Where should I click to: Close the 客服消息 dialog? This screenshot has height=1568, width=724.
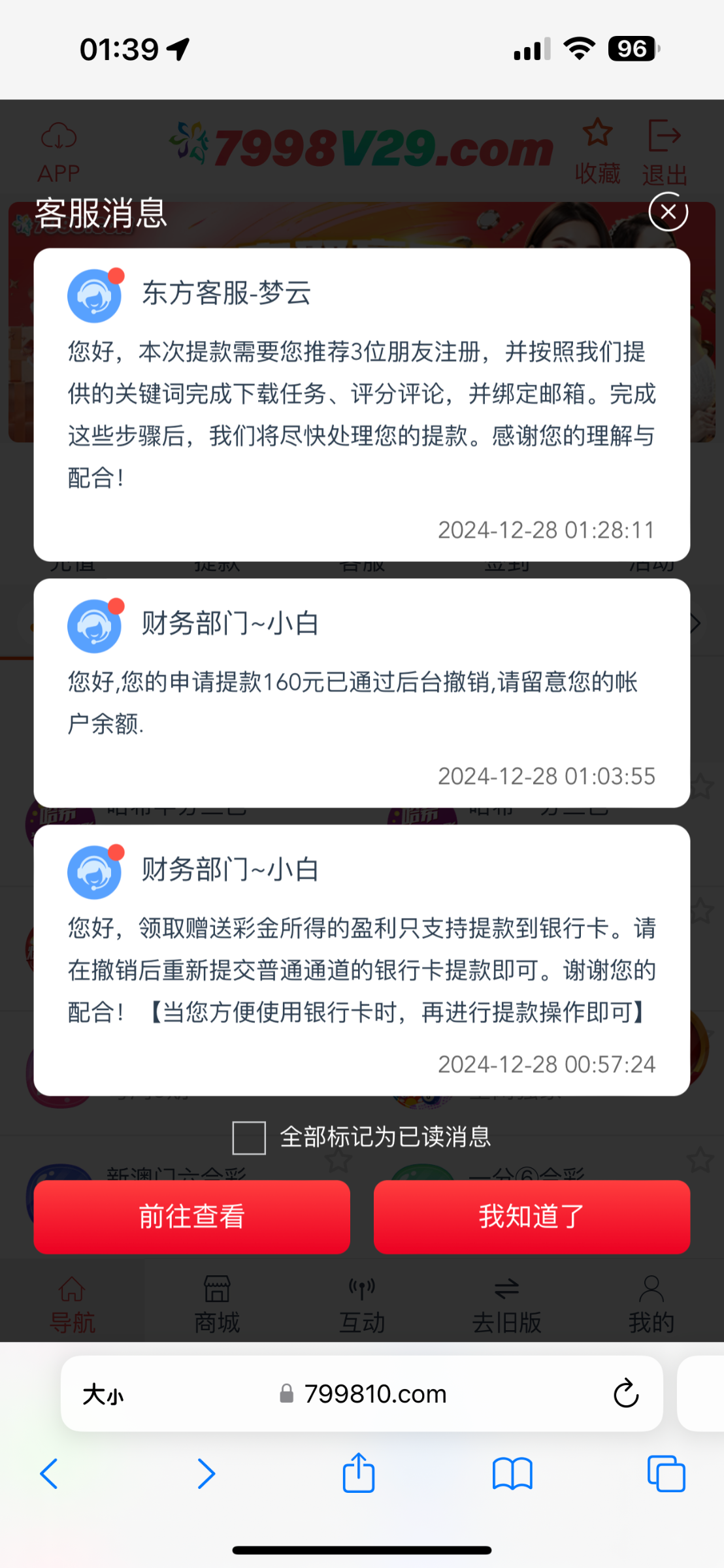point(668,212)
